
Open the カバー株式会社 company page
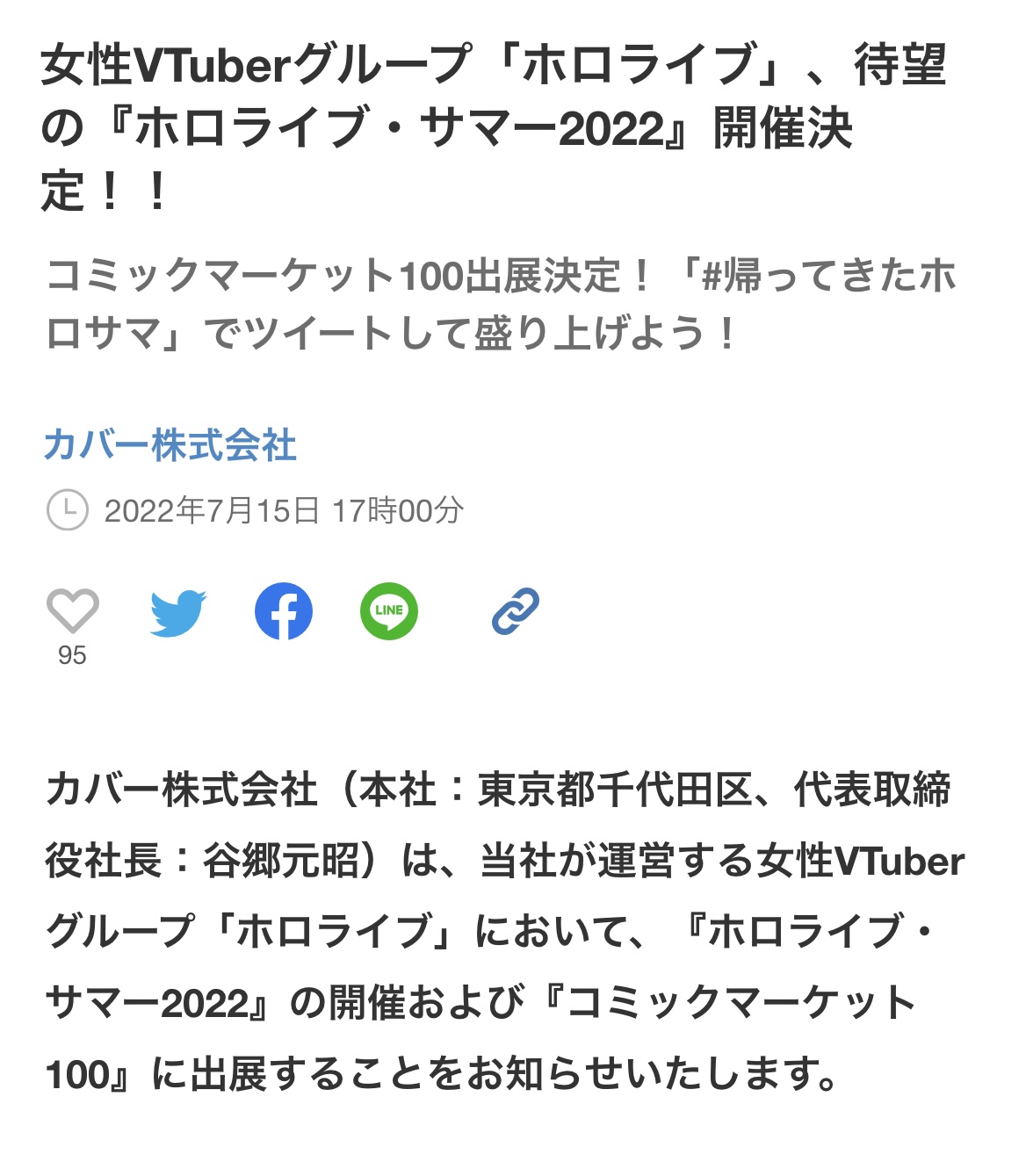coord(170,445)
